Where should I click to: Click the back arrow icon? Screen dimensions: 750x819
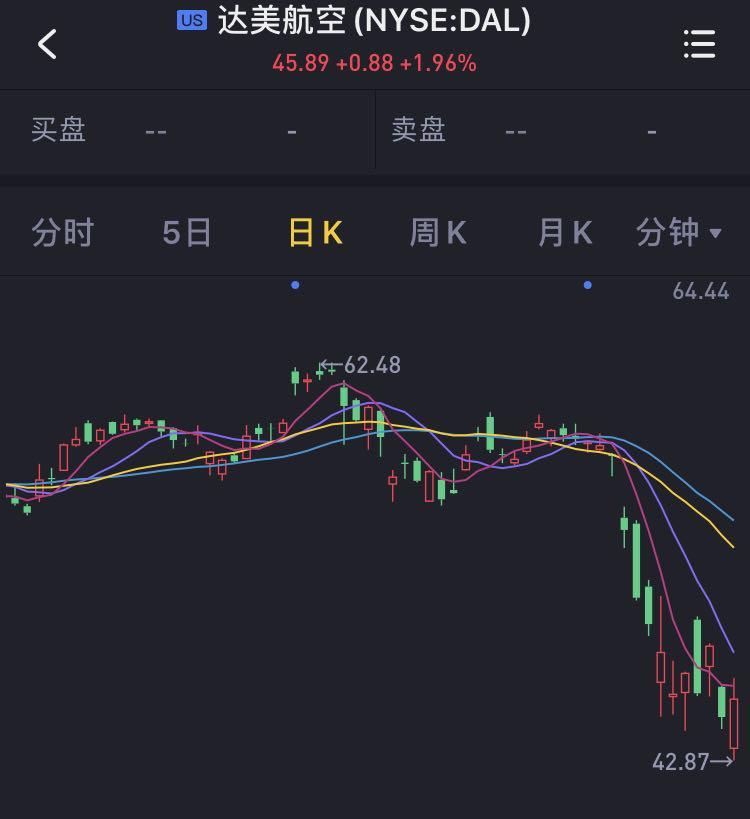(x=47, y=44)
